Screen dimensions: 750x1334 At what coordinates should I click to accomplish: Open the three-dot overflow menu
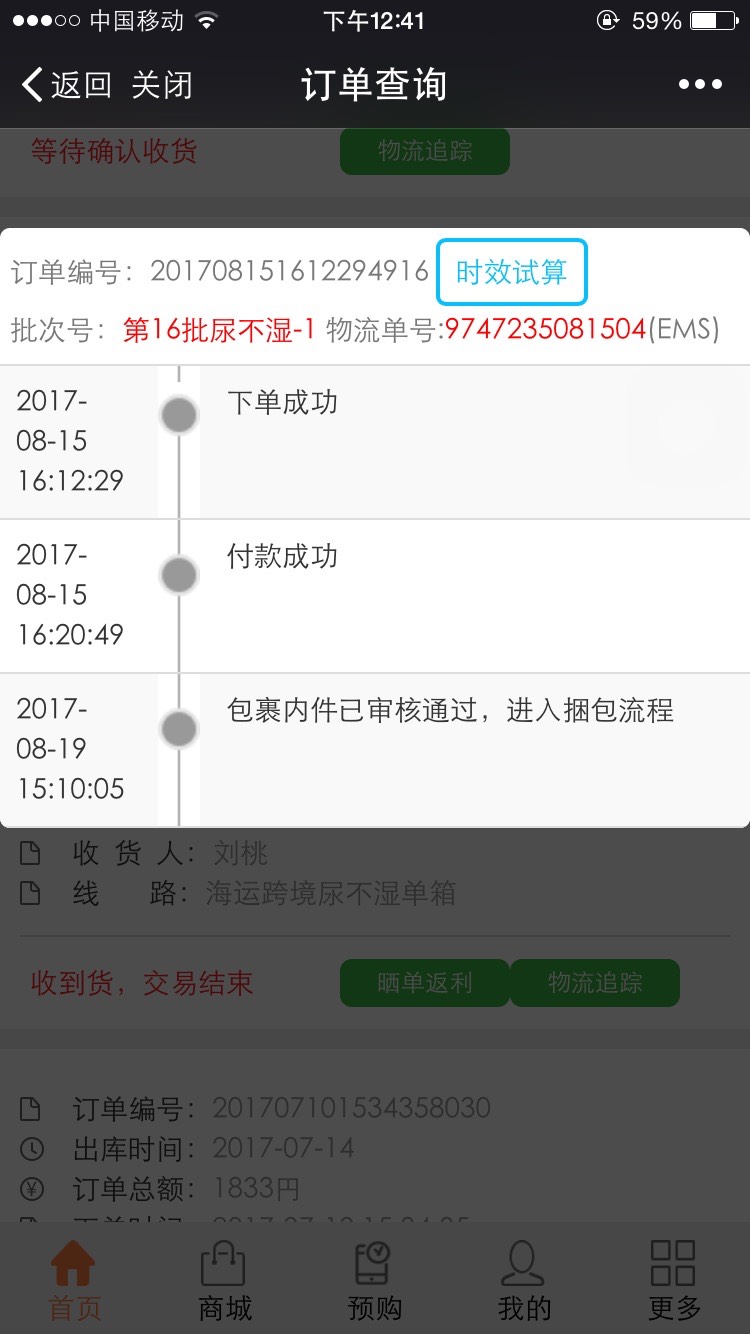[700, 85]
